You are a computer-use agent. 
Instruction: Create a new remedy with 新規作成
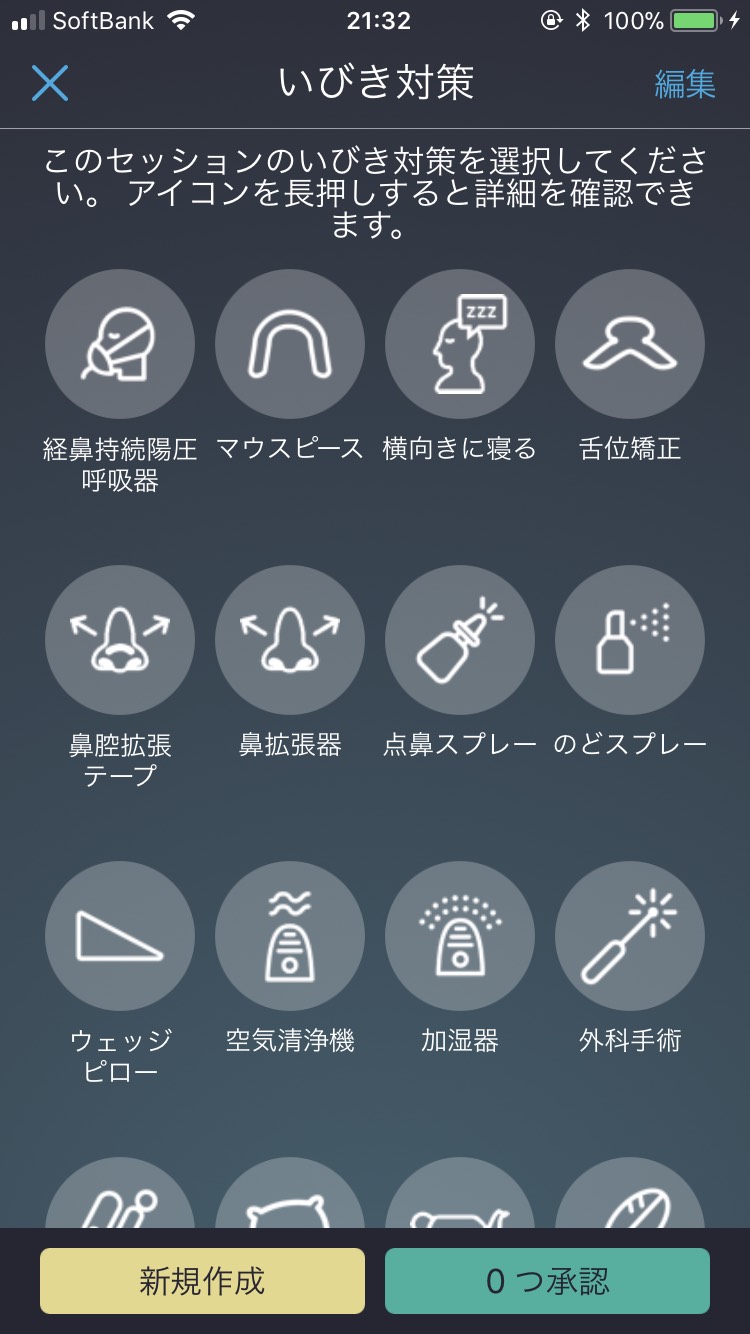pyautogui.click(x=202, y=1281)
